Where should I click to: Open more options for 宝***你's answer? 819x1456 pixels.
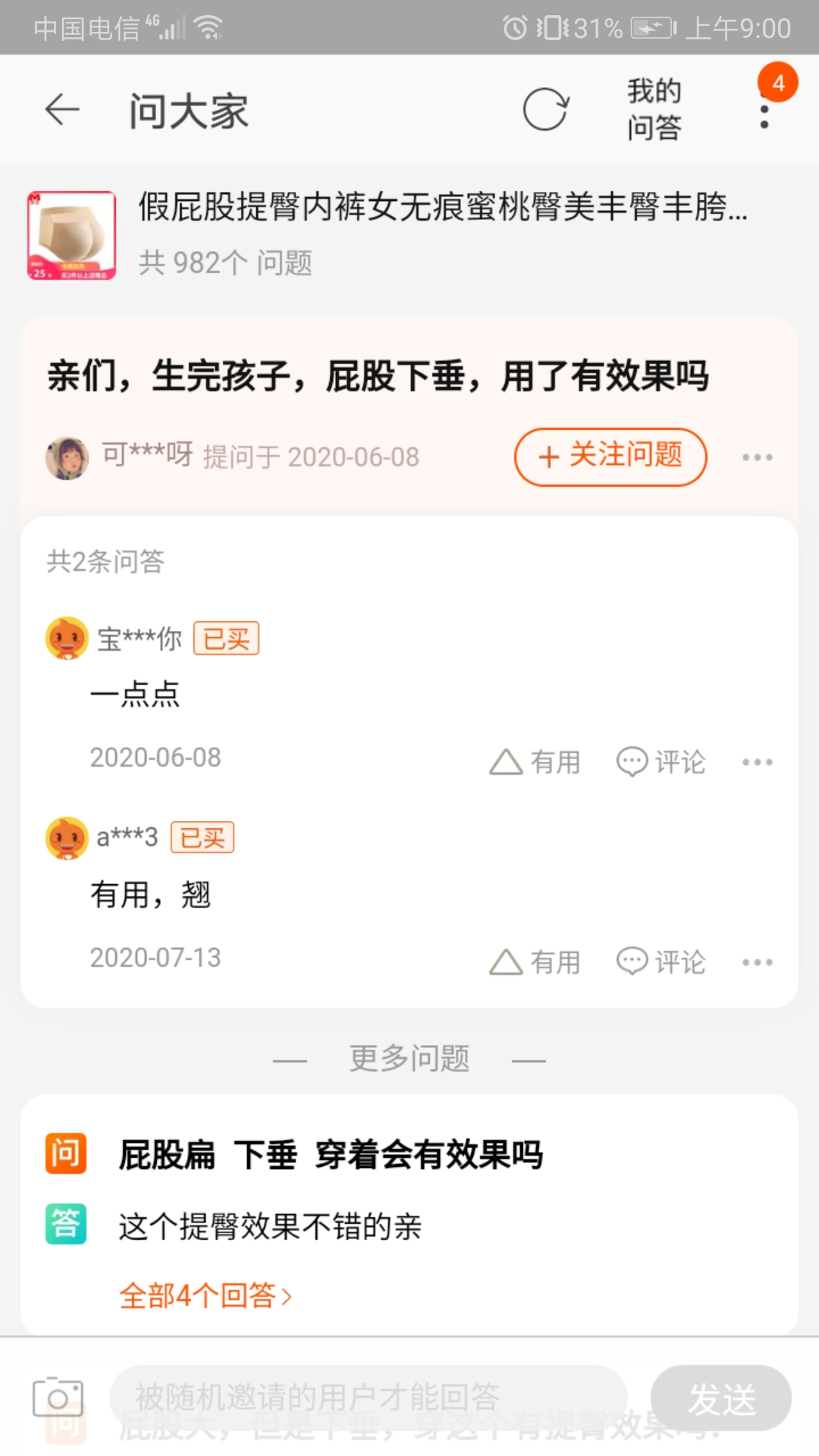point(757,762)
